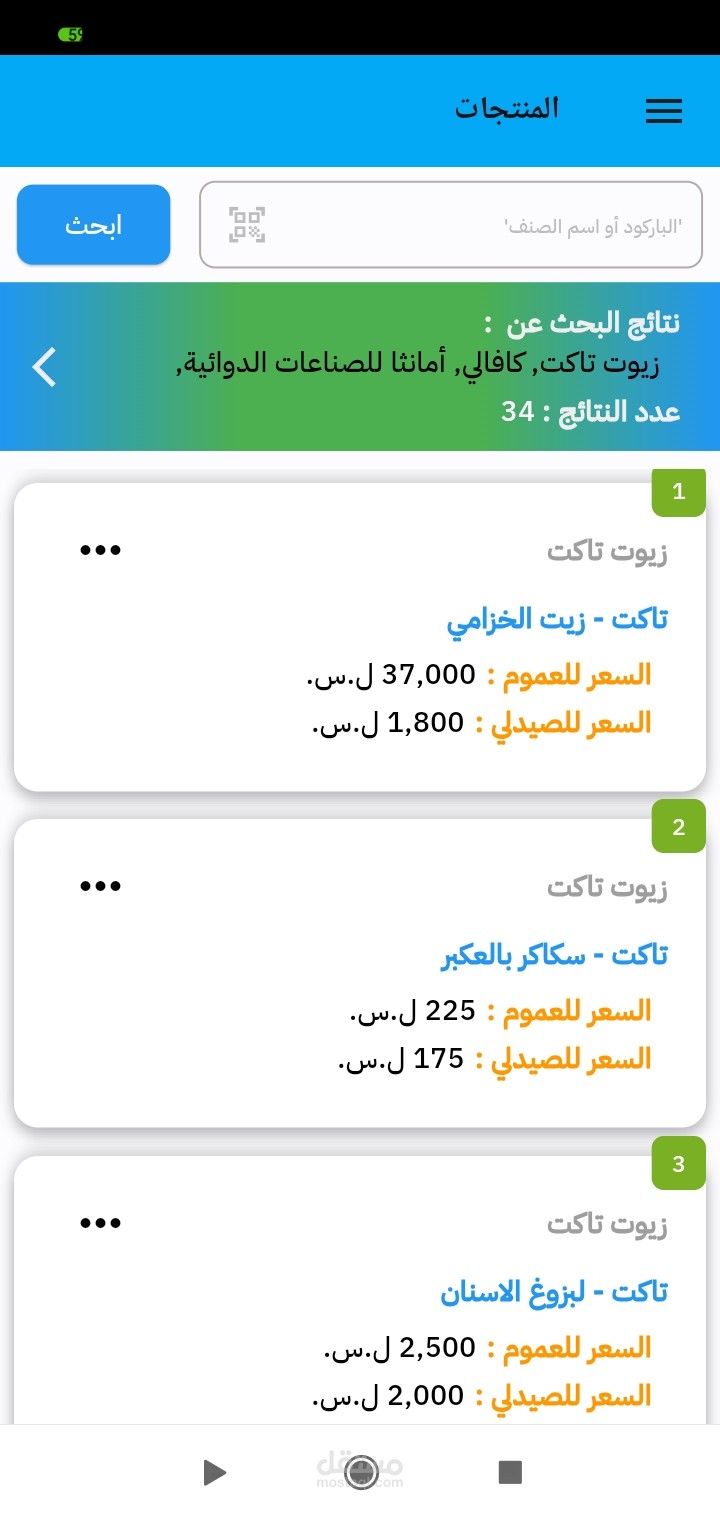The width and height of the screenshot is (720, 1520).
Task: Open the navigation hamburger menu
Action: pyautogui.click(x=663, y=111)
